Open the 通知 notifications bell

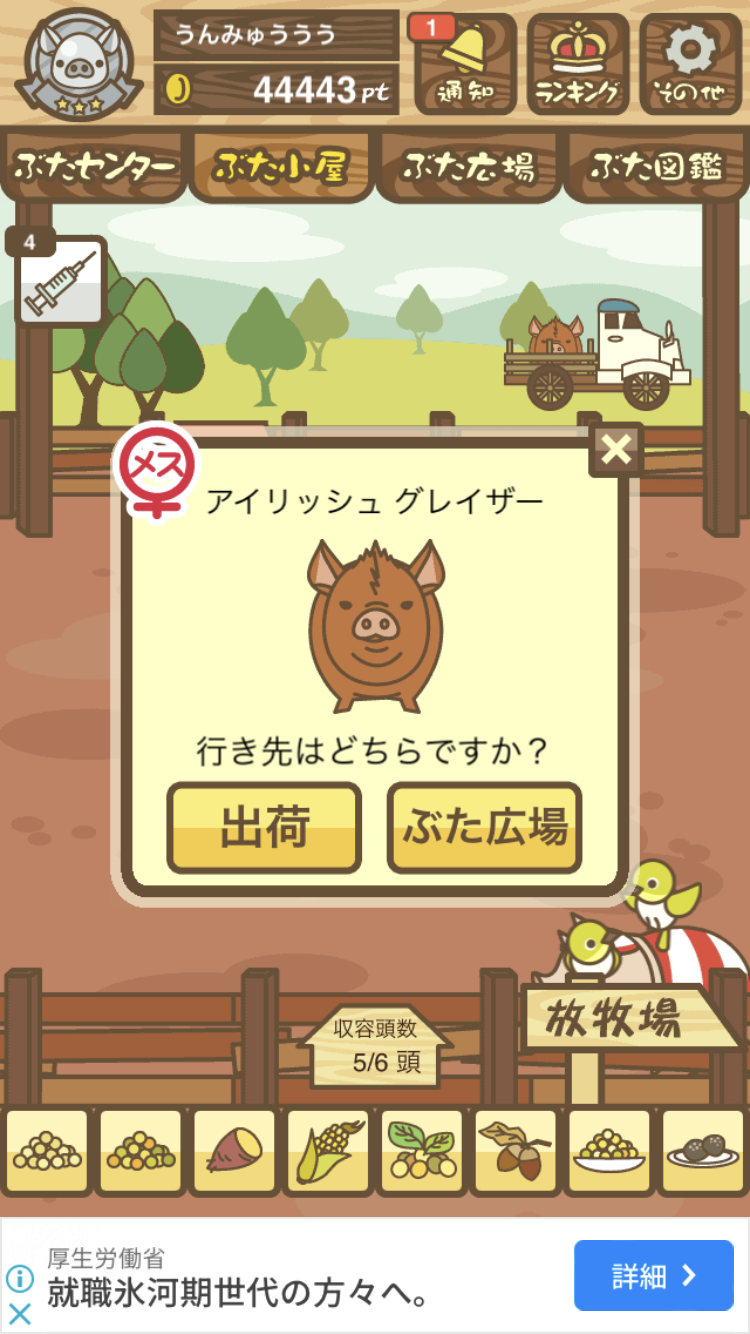pyautogui.click(x=465, y=64)
